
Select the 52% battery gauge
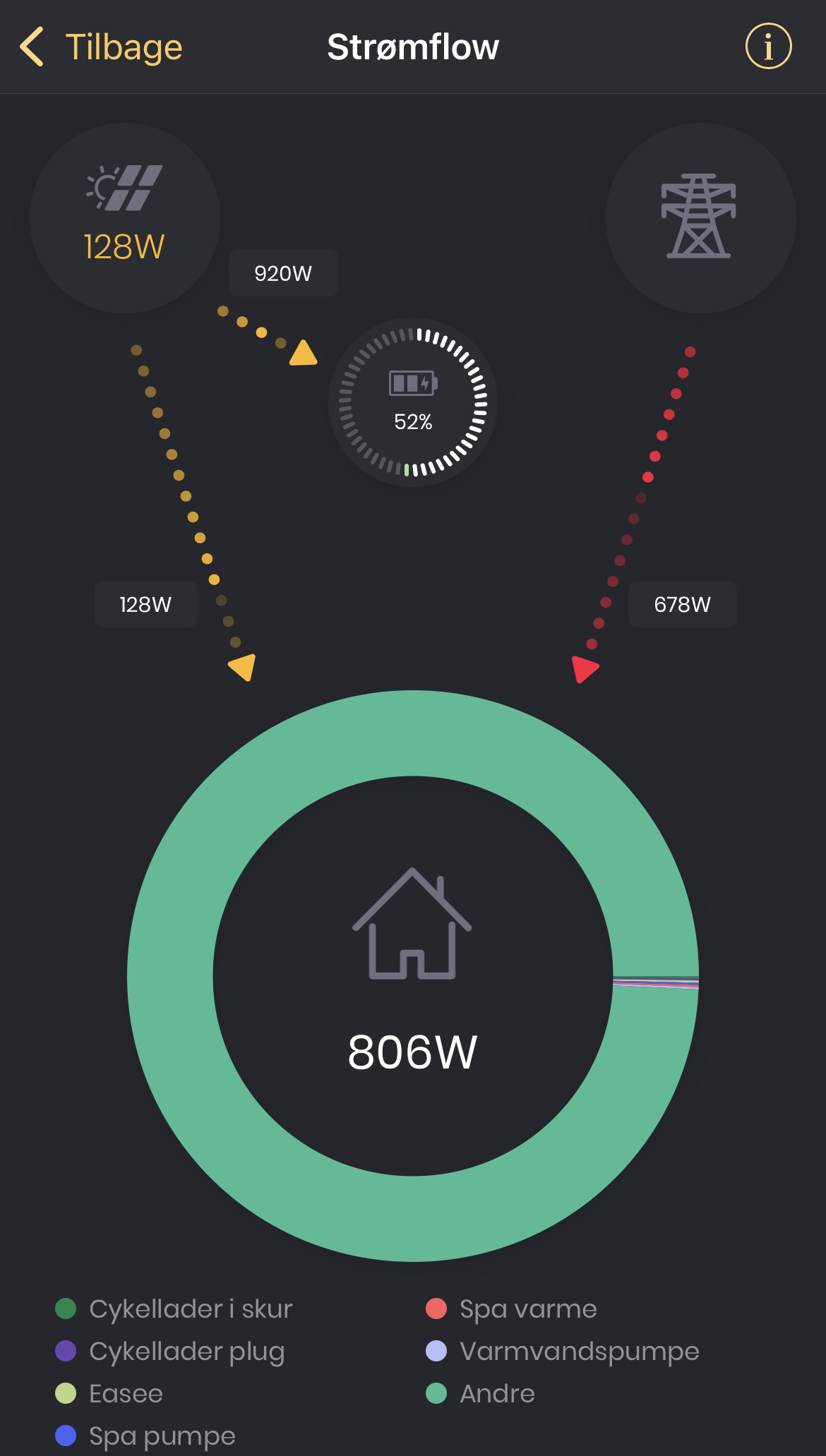click(x=413, y=402)
